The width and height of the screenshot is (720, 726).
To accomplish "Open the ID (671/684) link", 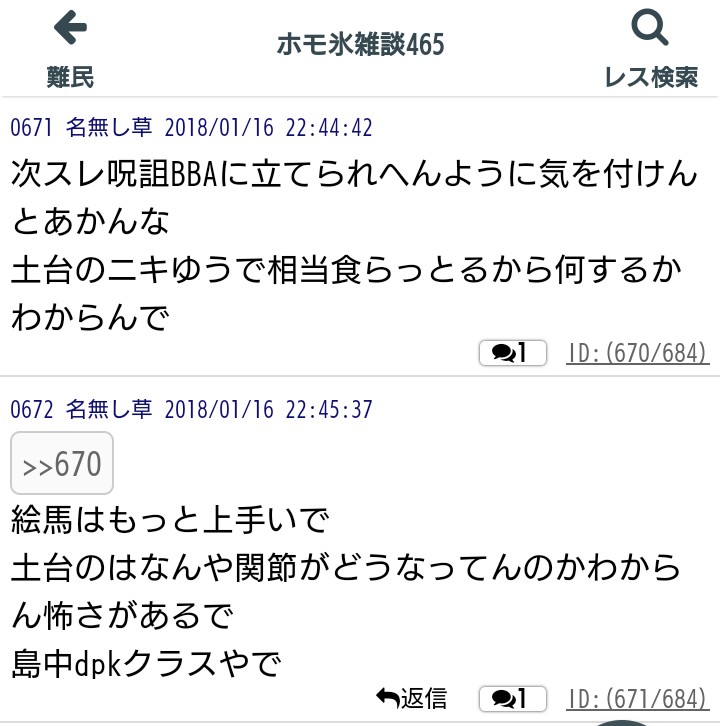I will click(x=638, y=698).
